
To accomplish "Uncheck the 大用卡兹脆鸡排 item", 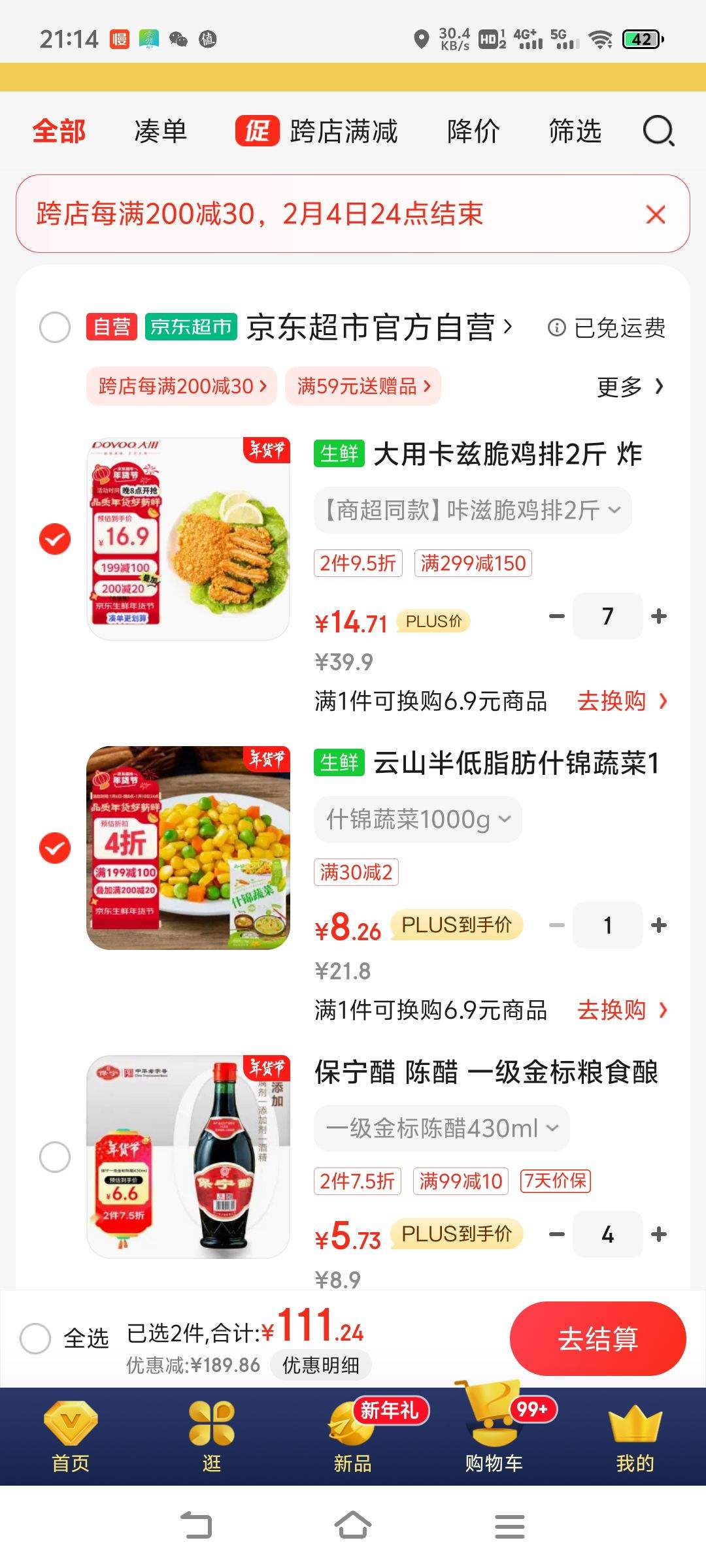I will (x=55, y=539).
